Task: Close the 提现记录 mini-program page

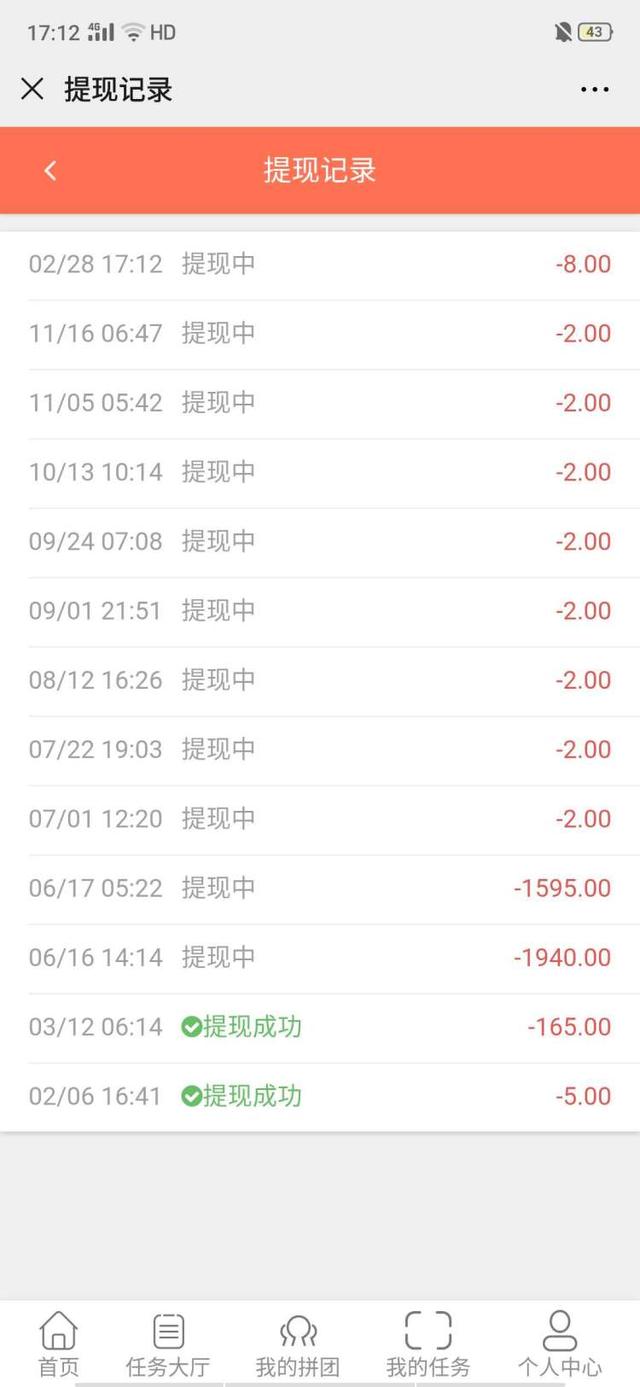Action: pyautogui.click(x=32, y=89)
